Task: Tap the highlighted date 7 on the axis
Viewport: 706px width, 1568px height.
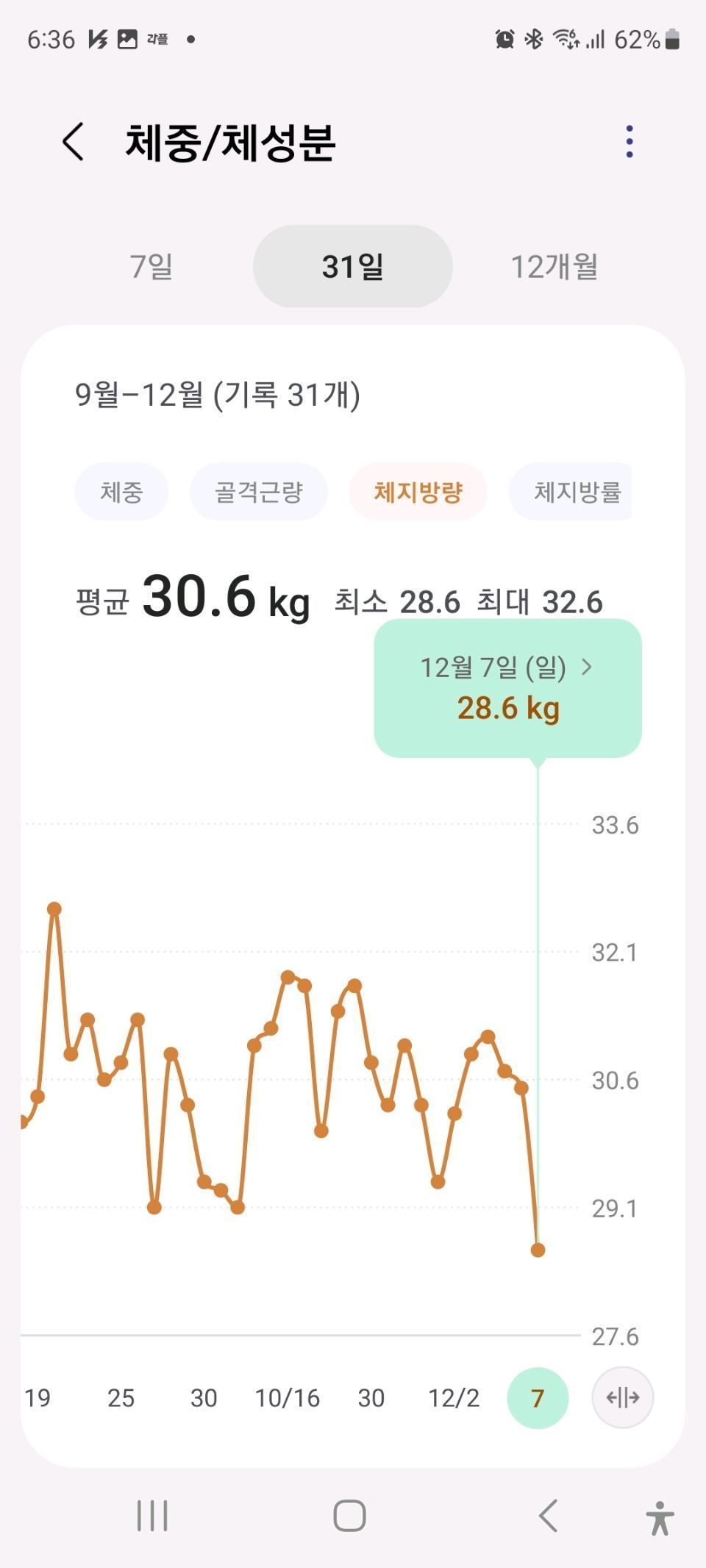Action: pyautogui.click(x=538, y=1397)
